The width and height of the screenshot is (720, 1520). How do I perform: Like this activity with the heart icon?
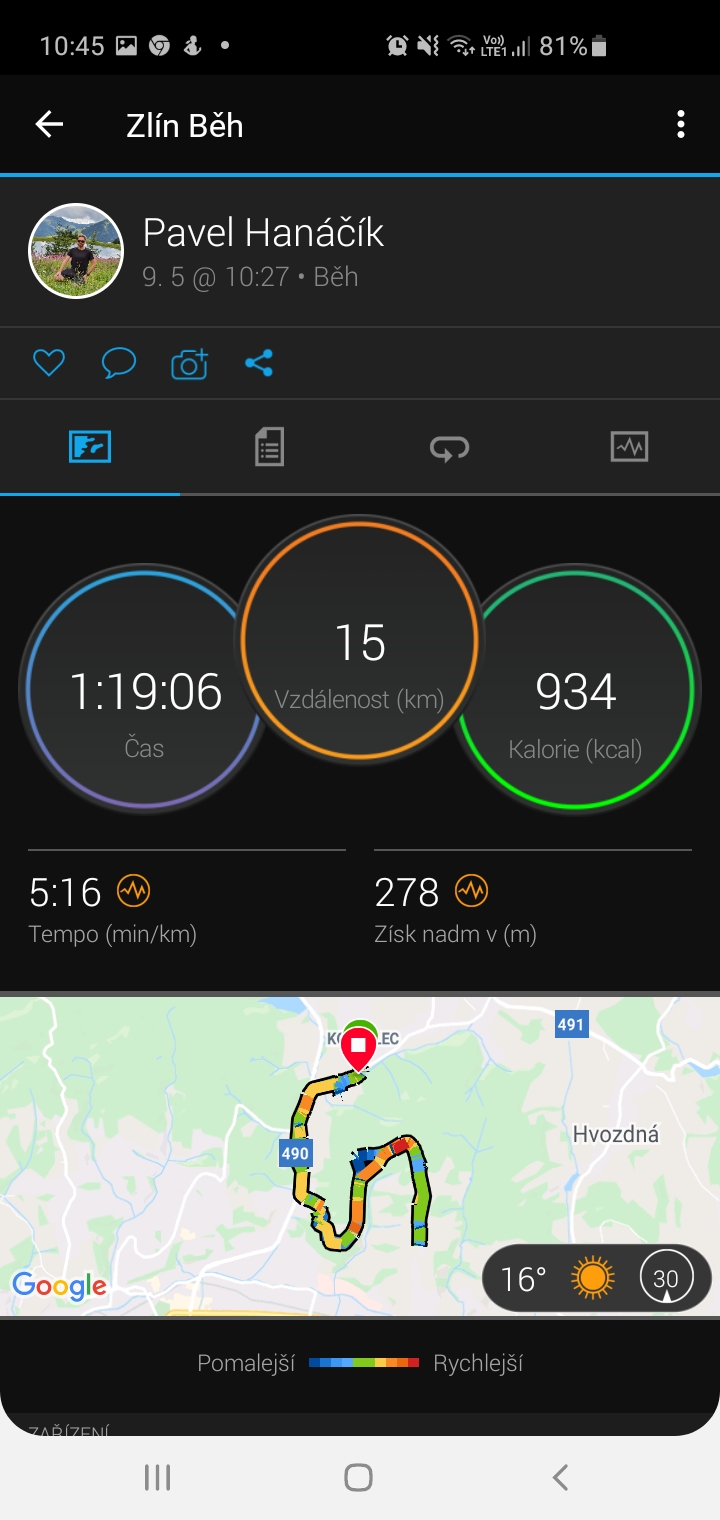pyautogui.click(x=49, y=363)
